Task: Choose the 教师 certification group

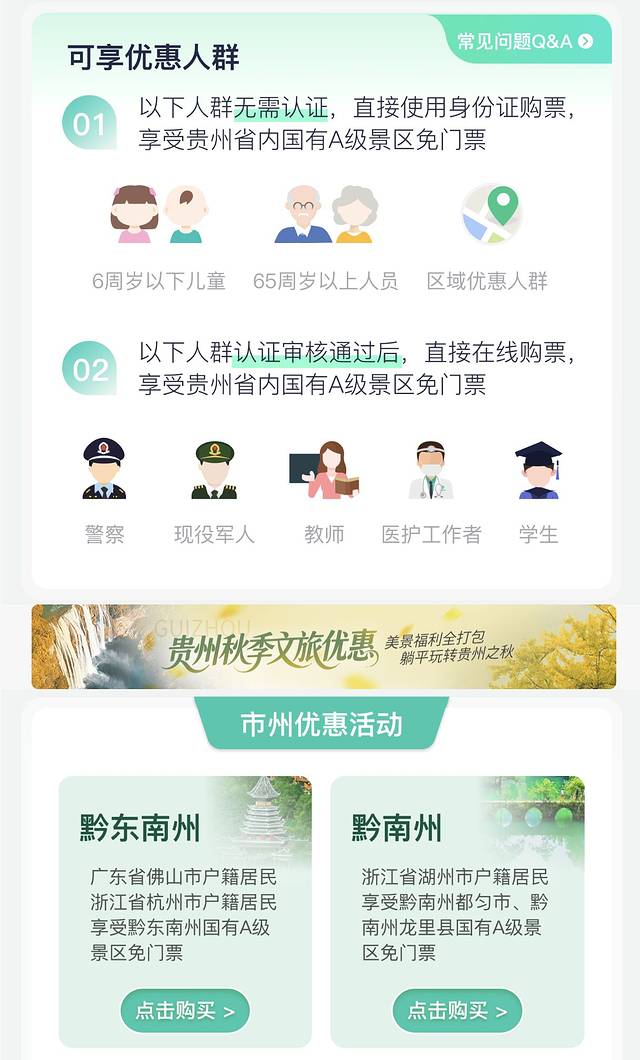Action: coord(324,470)
